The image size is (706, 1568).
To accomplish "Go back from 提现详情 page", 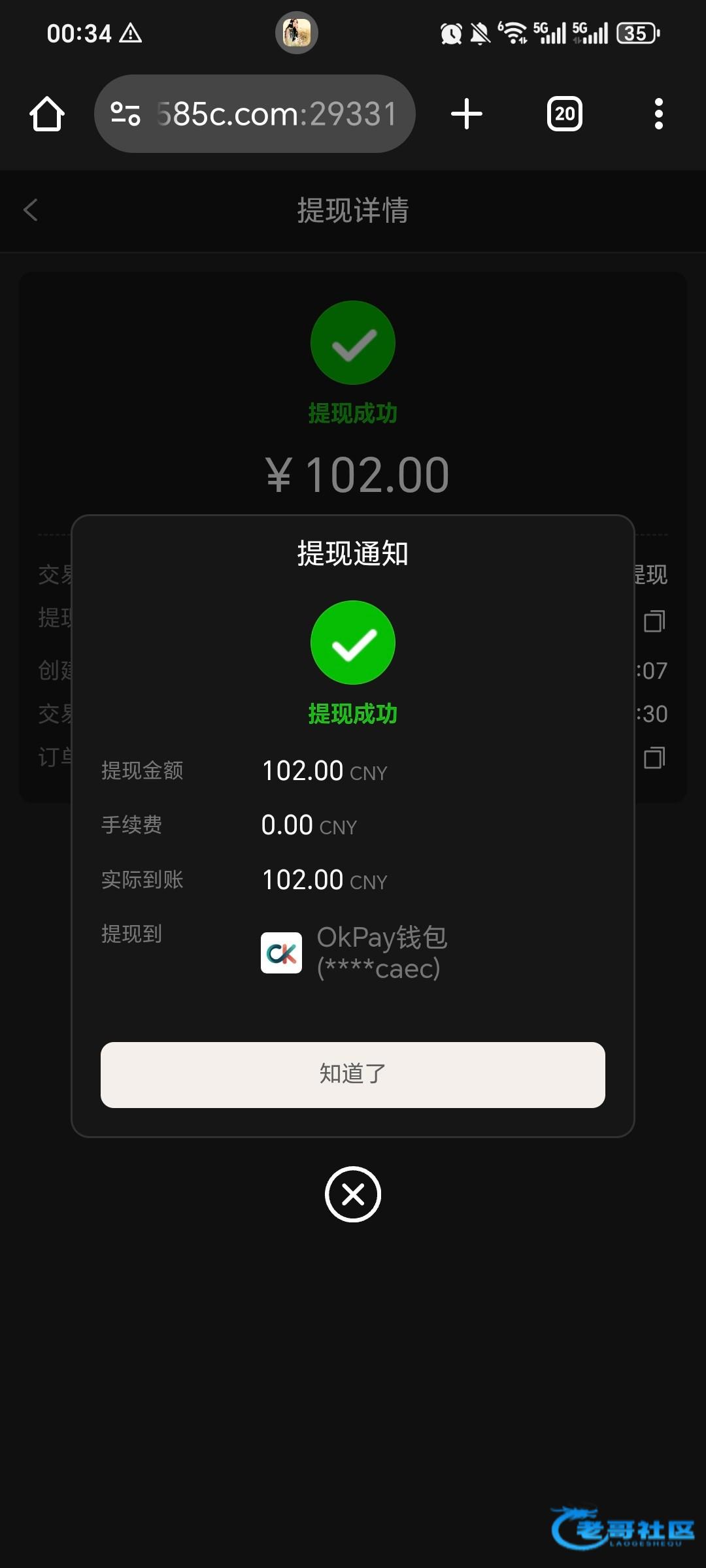I will [x=31, y=210].
